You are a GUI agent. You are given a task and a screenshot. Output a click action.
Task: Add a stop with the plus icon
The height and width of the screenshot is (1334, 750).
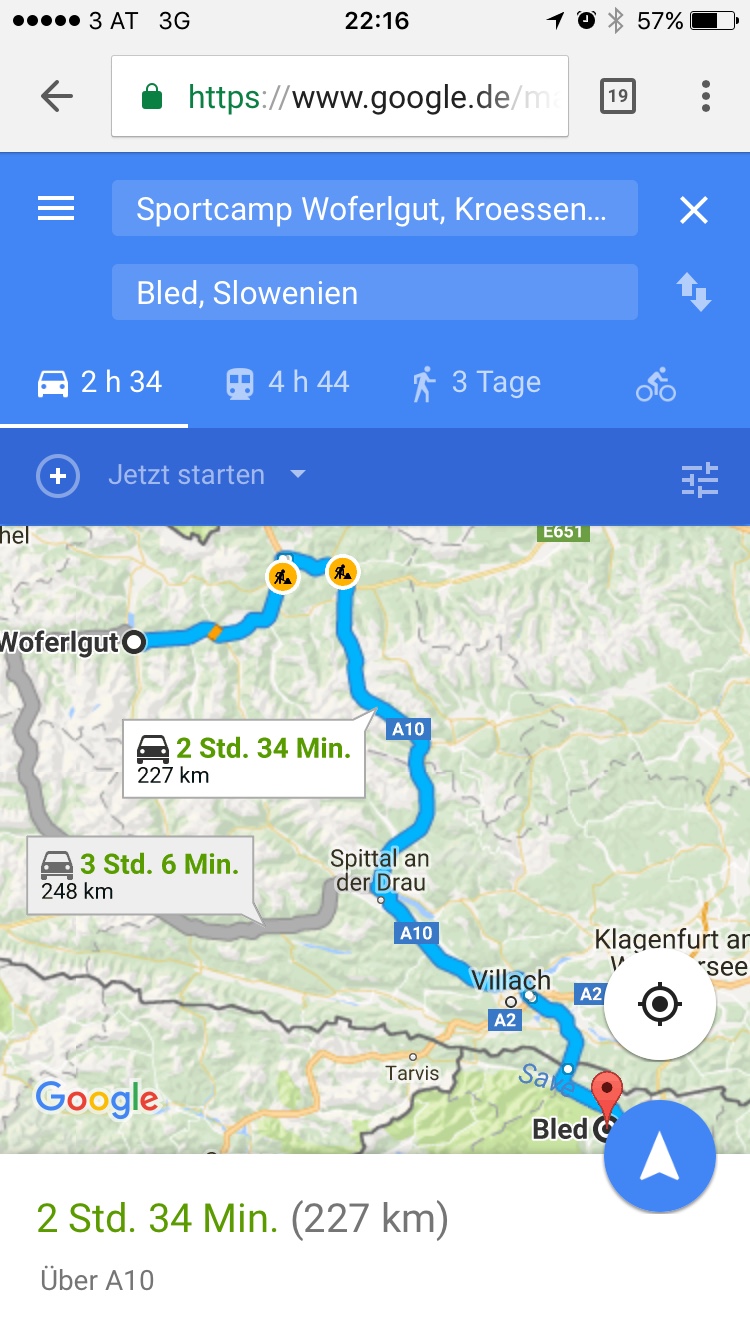pyautogui.click(x=58, y=476)
